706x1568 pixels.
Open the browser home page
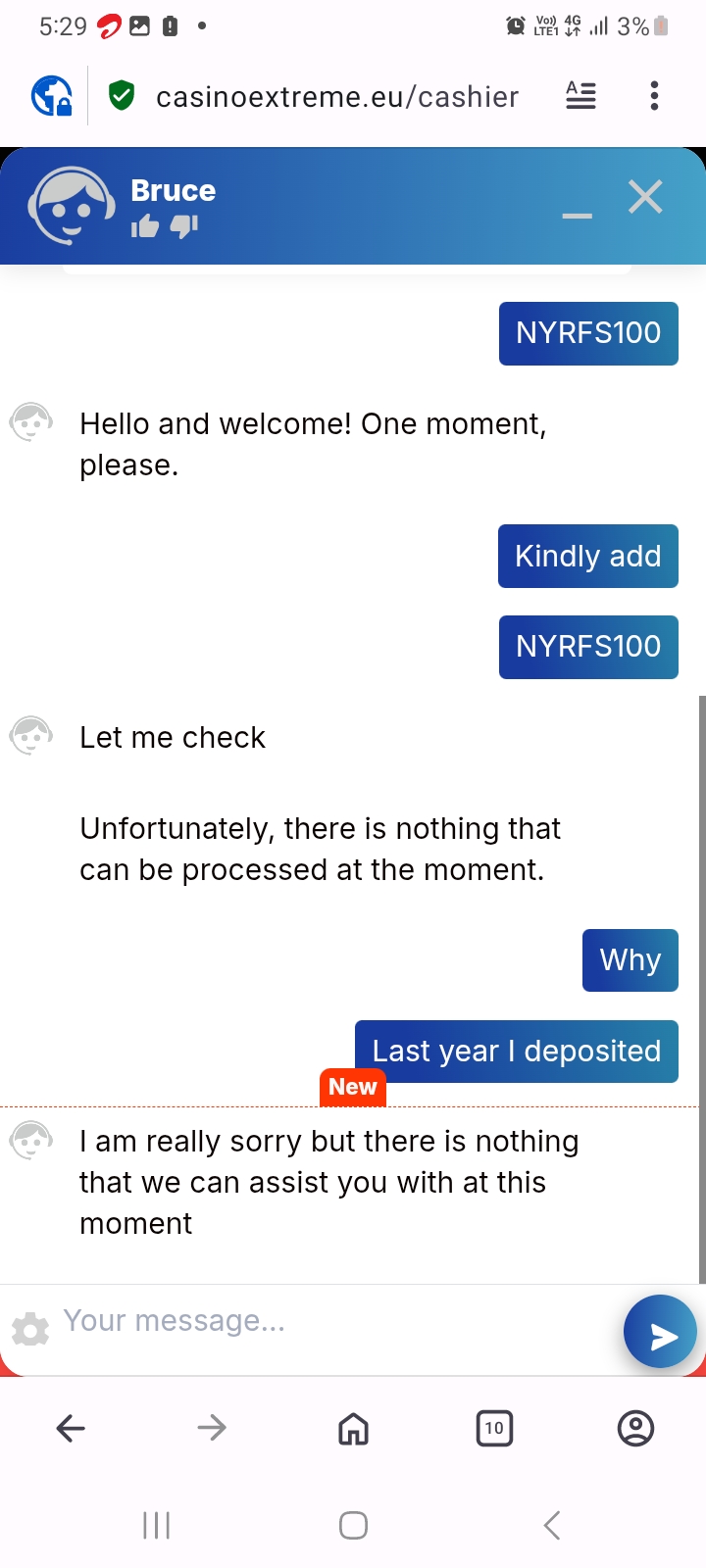click(353, 1428)
